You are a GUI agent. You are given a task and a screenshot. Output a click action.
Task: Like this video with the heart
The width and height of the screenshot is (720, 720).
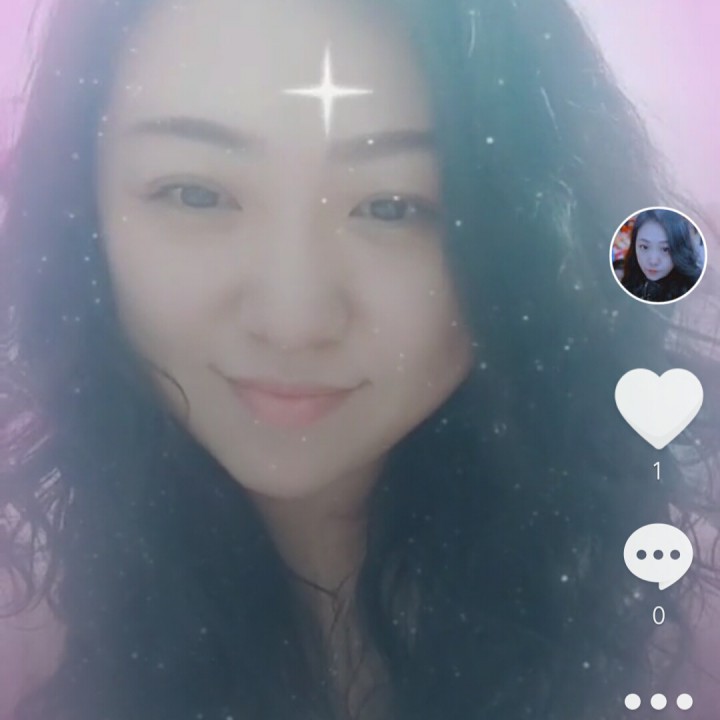click(658, 406)
